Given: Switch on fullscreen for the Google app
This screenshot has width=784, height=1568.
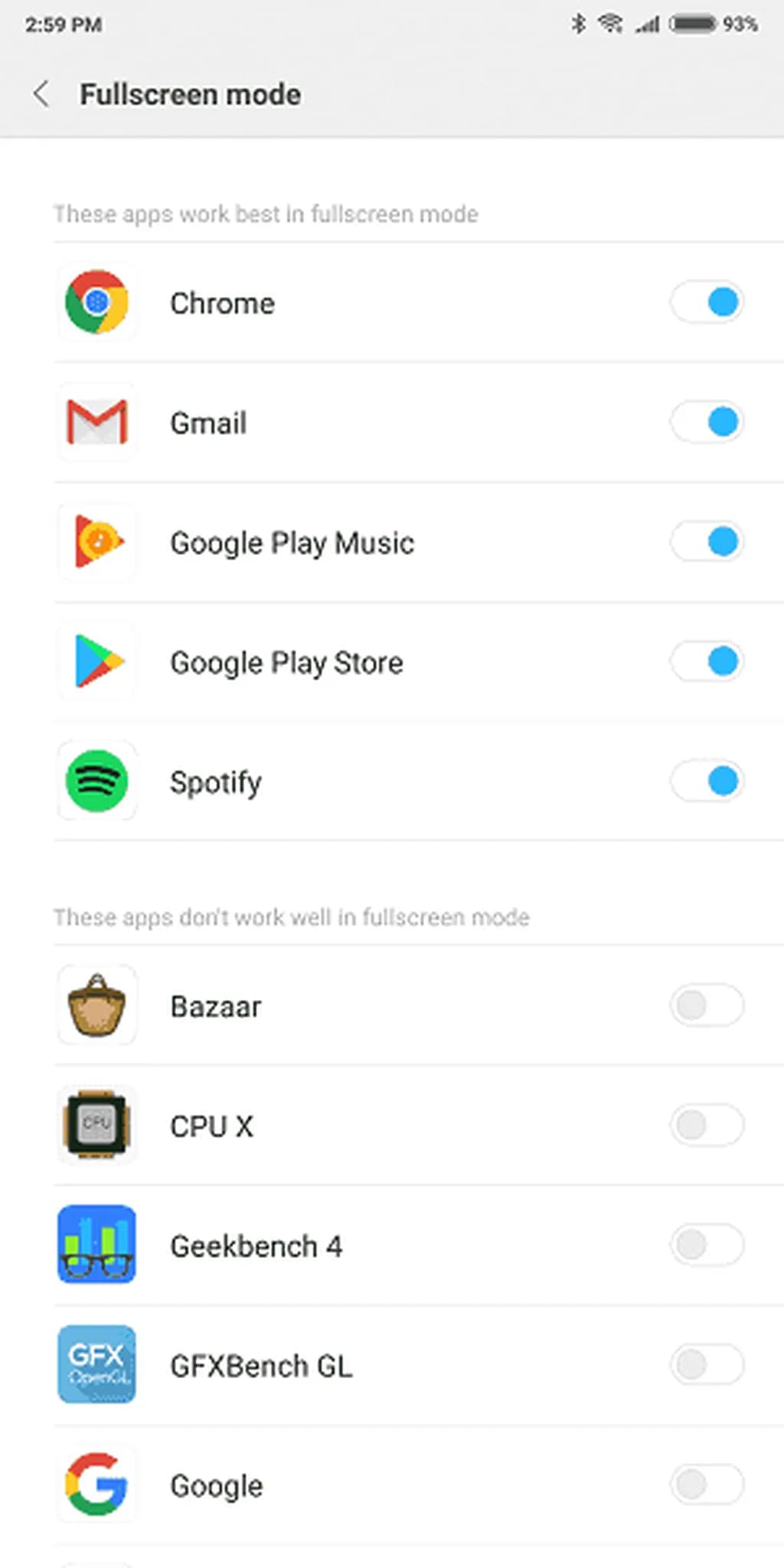Looking at the screenshot, I should coord(707,1485).
